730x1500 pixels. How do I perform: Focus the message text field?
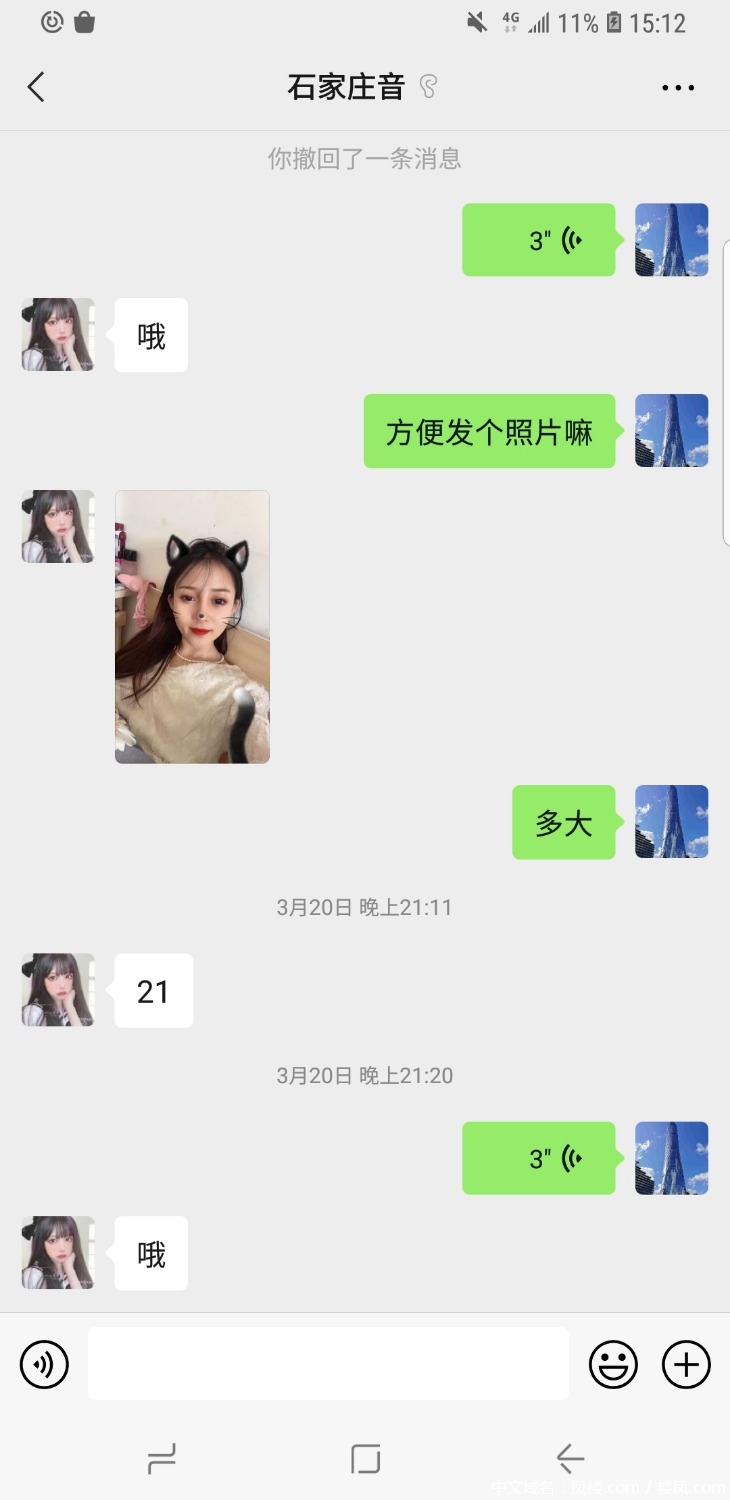click(328, 1364)
